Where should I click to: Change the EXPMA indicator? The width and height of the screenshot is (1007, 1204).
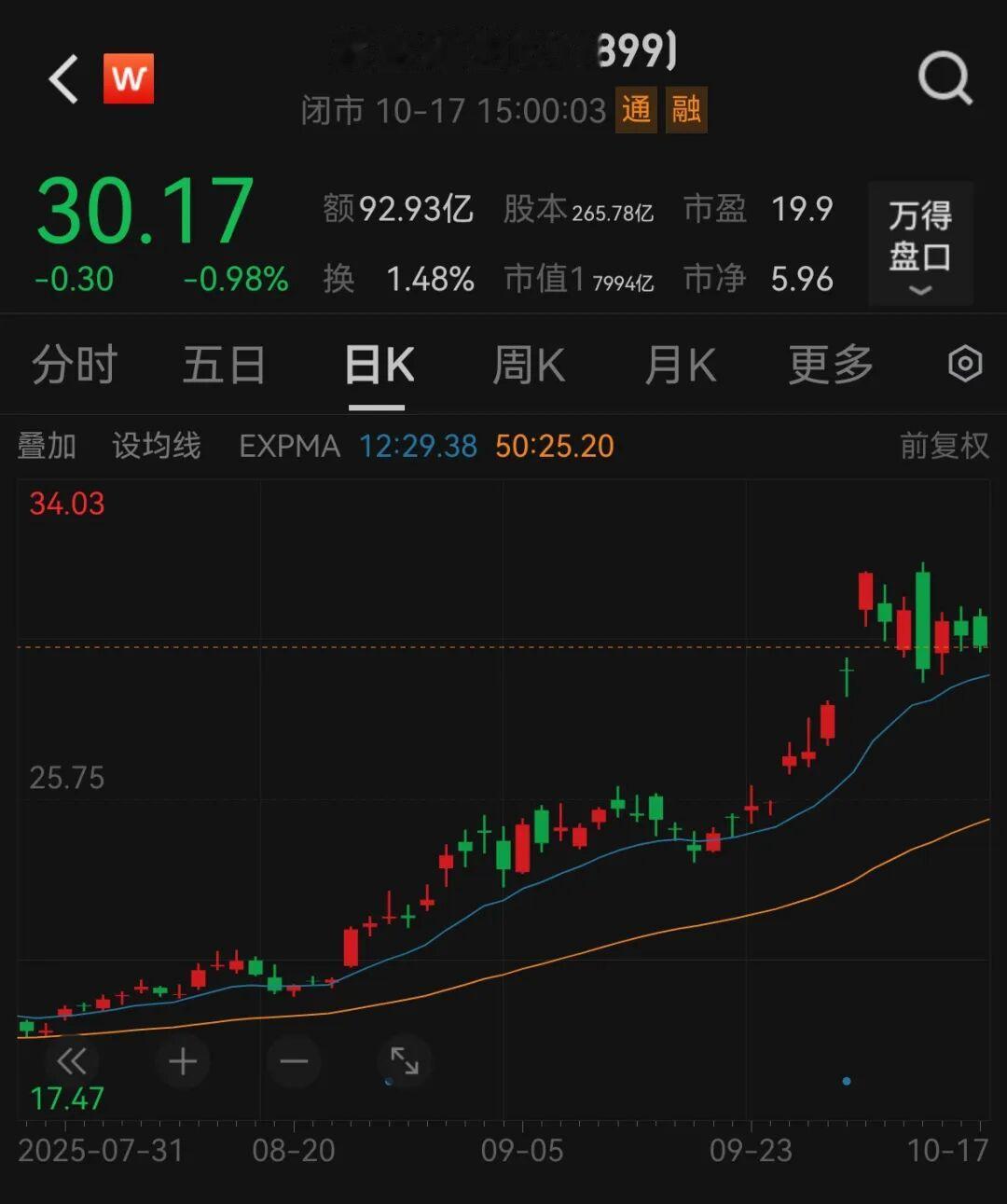pos(289,446)
